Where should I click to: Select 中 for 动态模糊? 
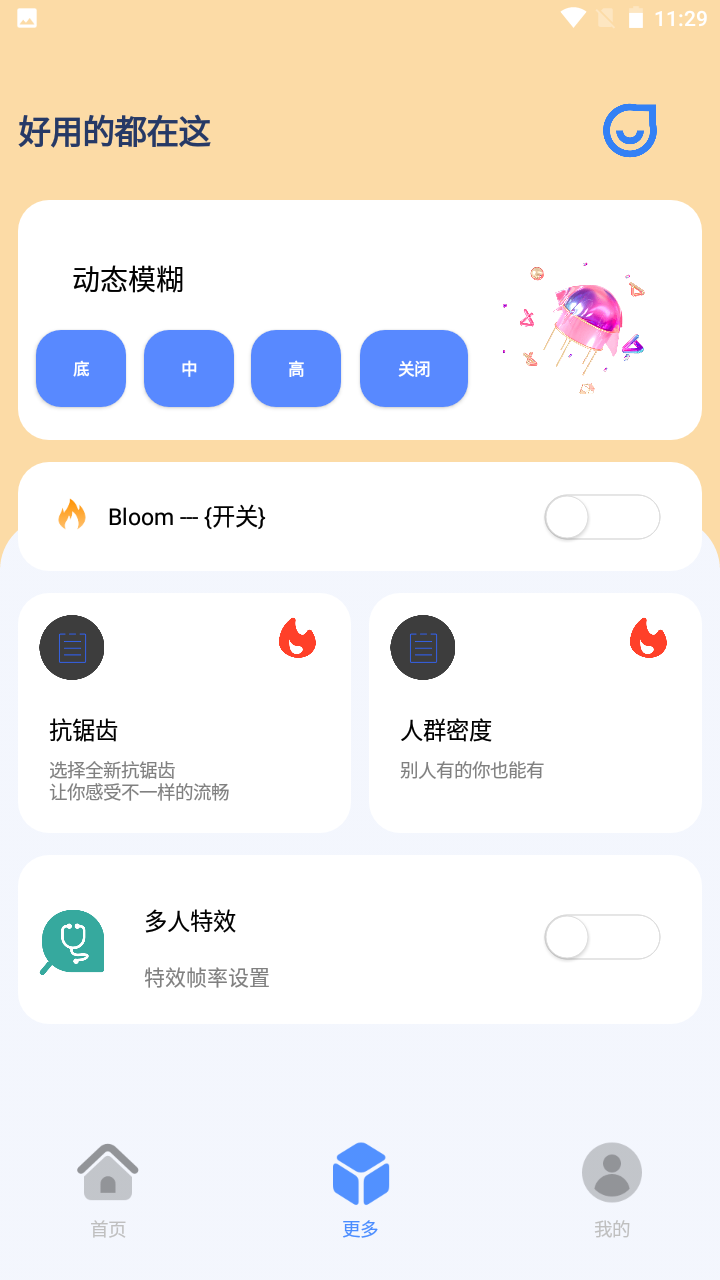188,368
